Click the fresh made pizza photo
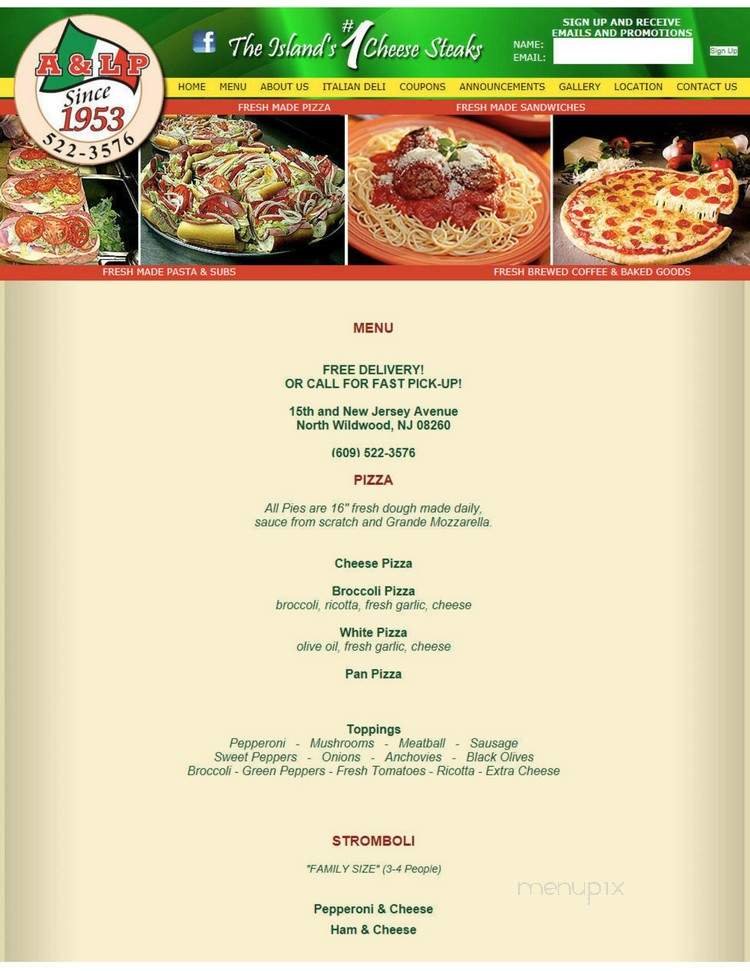Image resolution: width=750 pixels, height=971 pixels. coord(245,190)
